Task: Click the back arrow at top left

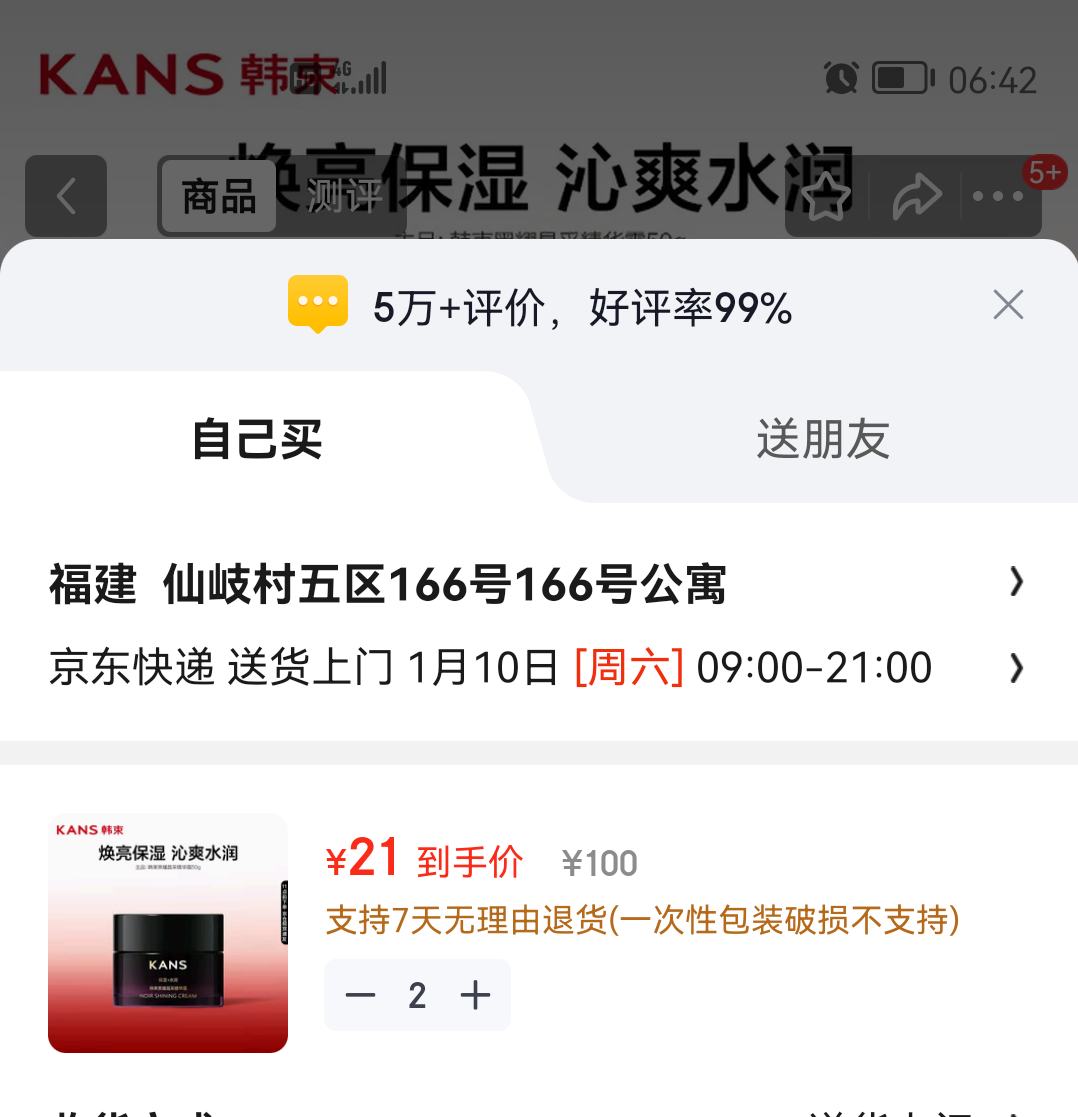Action: click(x=65, y=196)
